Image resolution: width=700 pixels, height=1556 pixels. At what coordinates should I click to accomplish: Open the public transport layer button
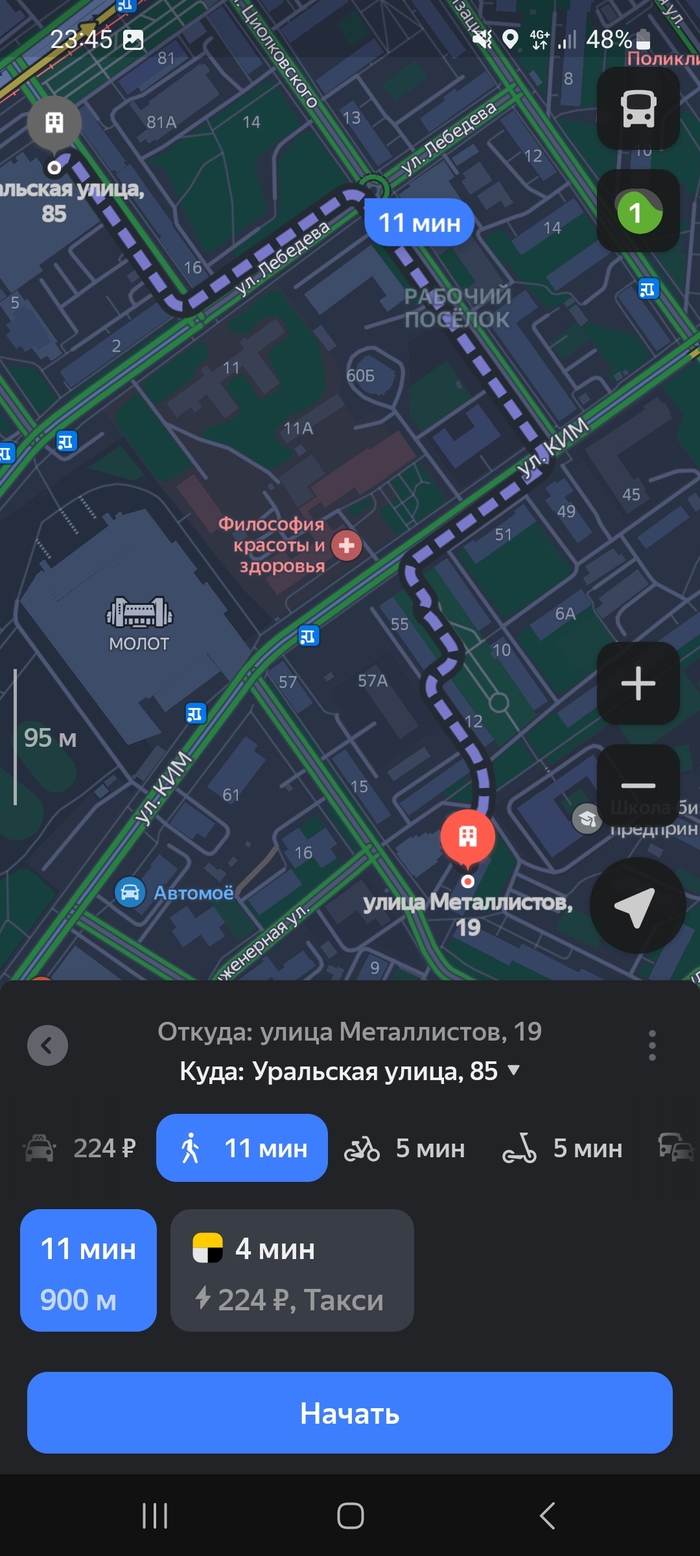point(638,109)
